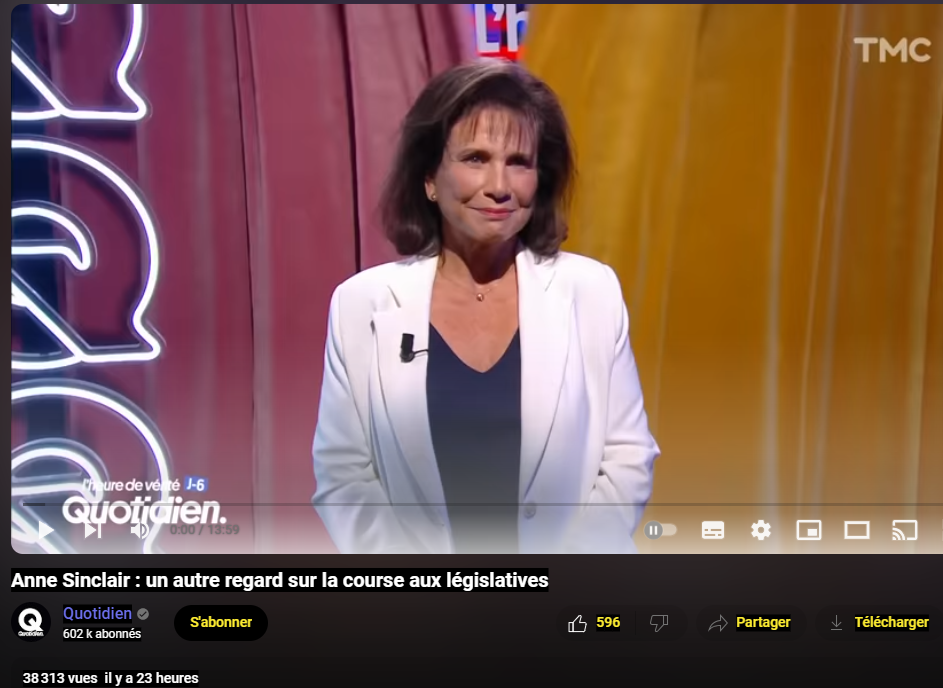Like the video with 596 likes
943x688 pixels.
pyautogui.click(x=594, y=623)
